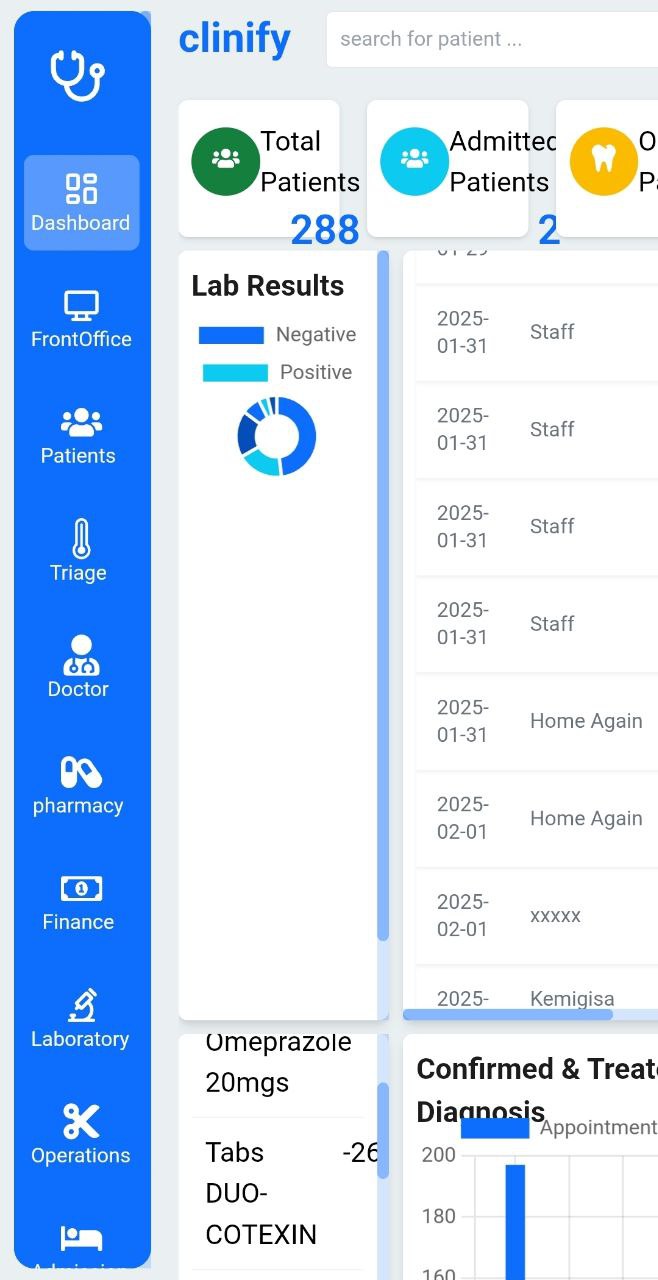Screen dimensions: 658x1280
Task: Go to FrontOffice in the sidebar
Action: (81, 319)
